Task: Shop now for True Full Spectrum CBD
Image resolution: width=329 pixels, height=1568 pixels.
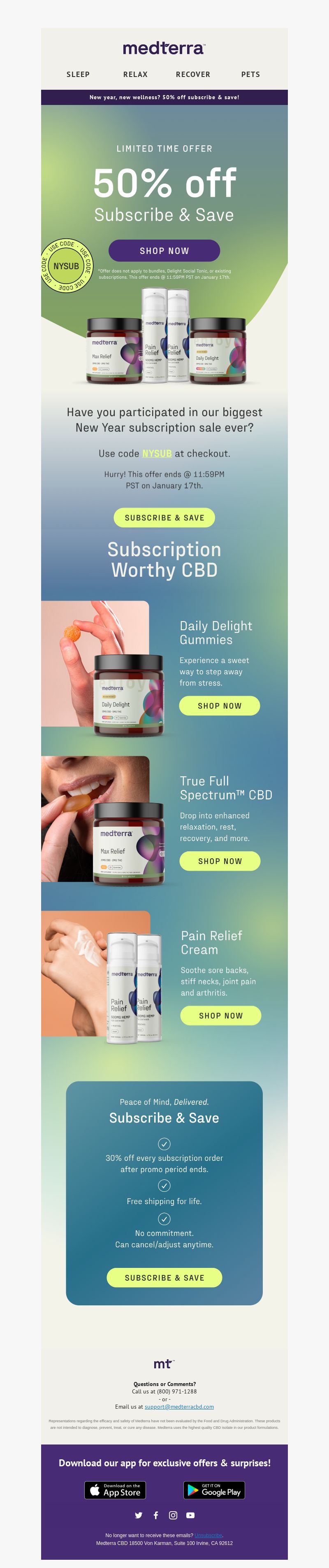Action: [220, 861]
